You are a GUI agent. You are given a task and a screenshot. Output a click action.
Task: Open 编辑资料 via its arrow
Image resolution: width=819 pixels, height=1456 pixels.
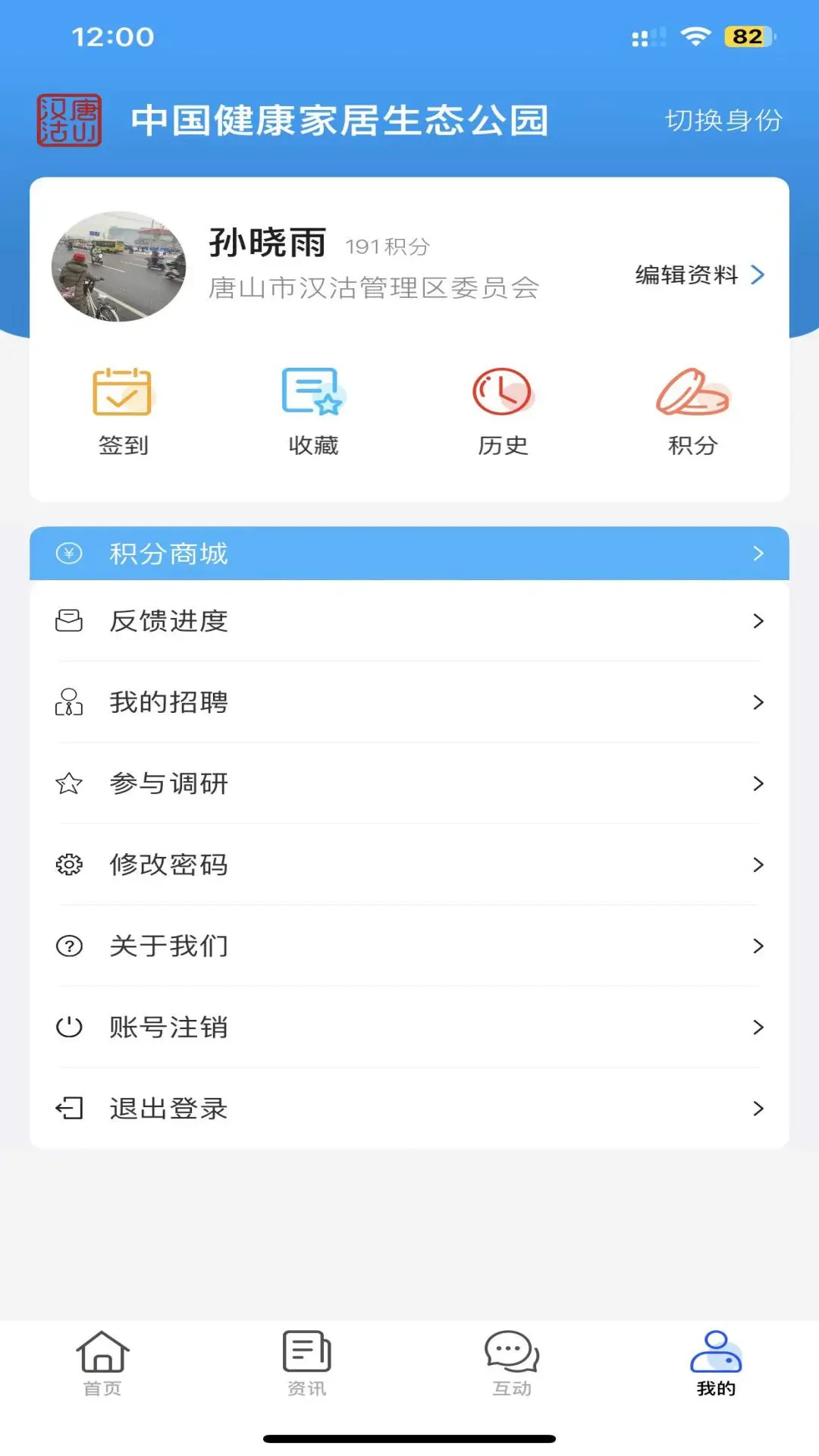pyautogui.click(x=757, y=276)
